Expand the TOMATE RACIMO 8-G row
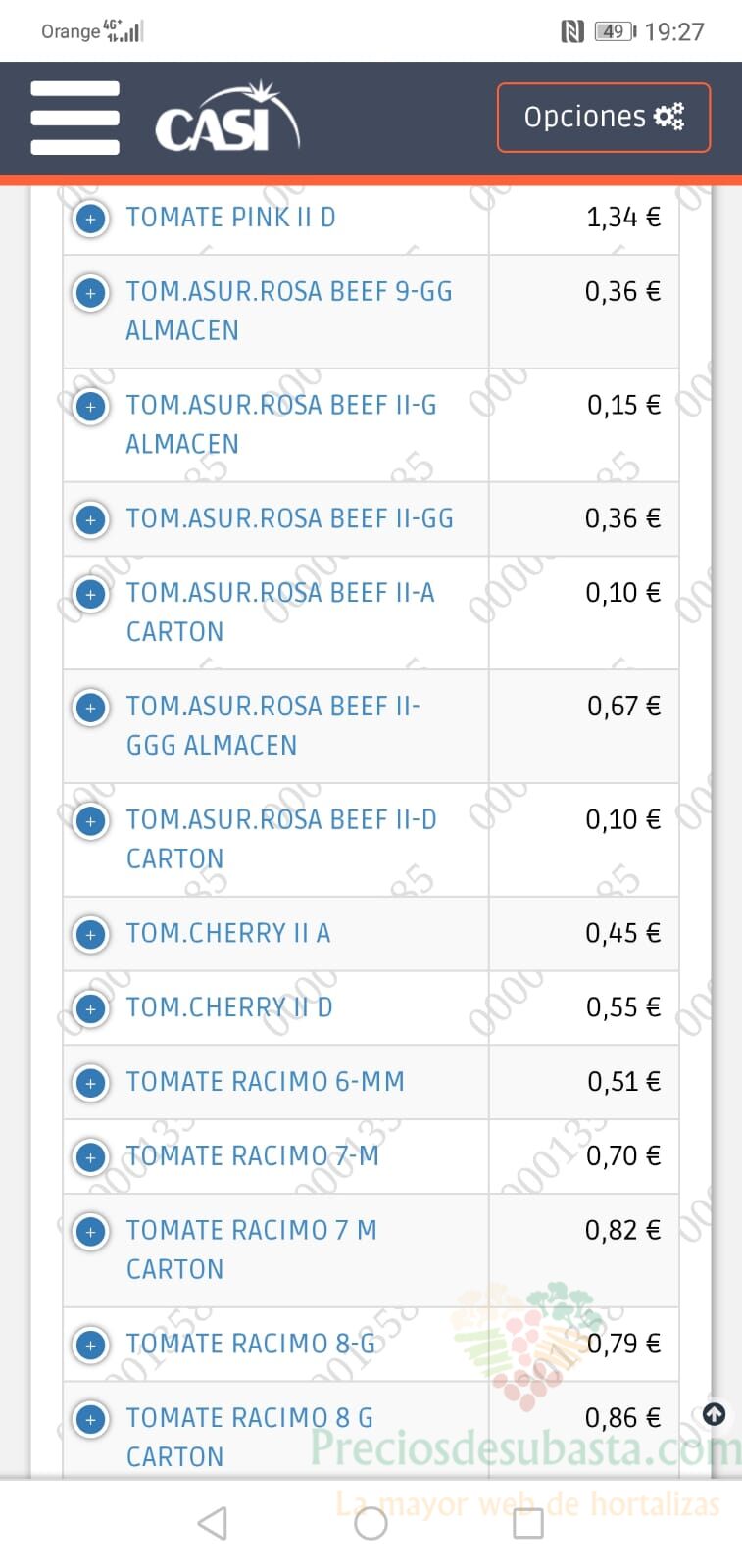Screen dimensions: 742x1568 pyautogui.click(x=91, y=1346)
